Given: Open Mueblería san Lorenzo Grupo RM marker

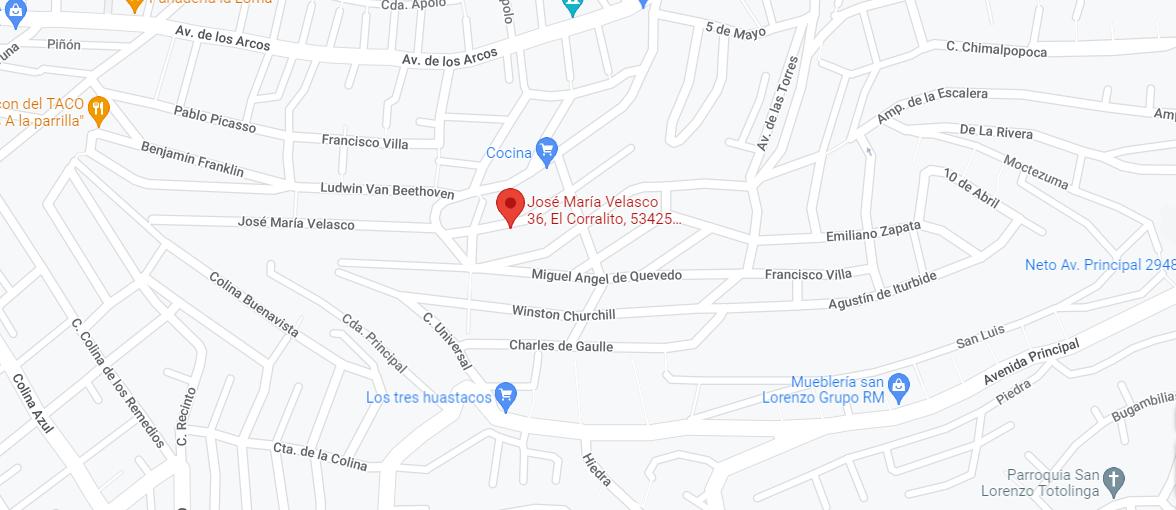Looking at the screenshot, I should 898,388.
